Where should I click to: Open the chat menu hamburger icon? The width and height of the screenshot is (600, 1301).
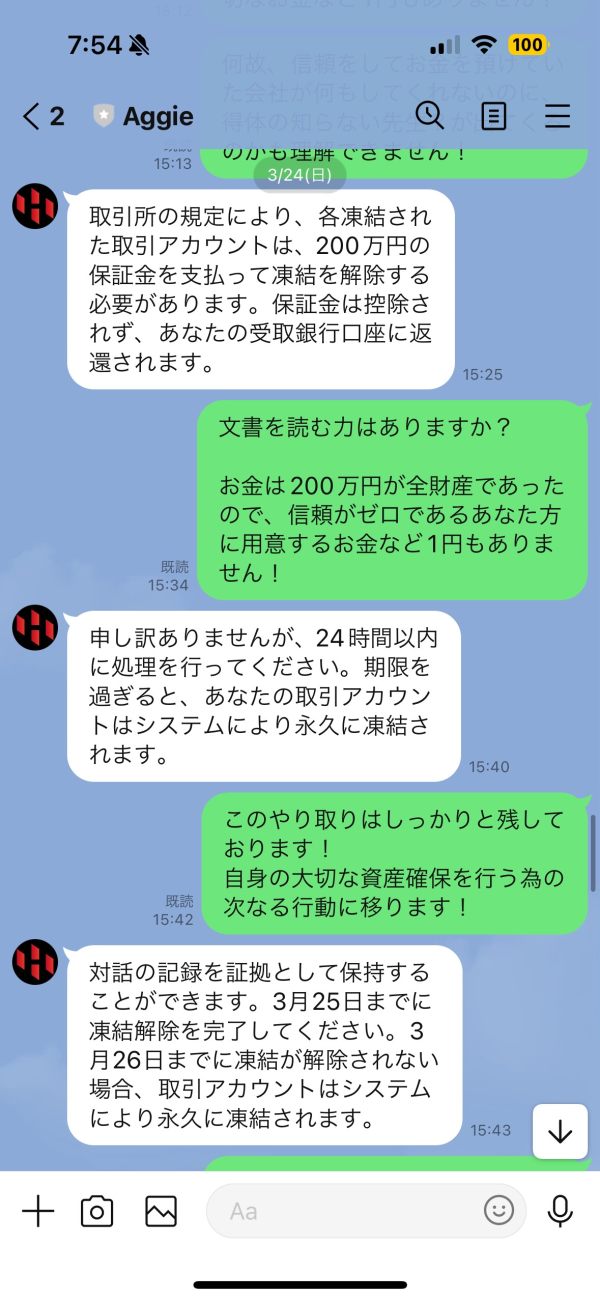tap(557, 116)
